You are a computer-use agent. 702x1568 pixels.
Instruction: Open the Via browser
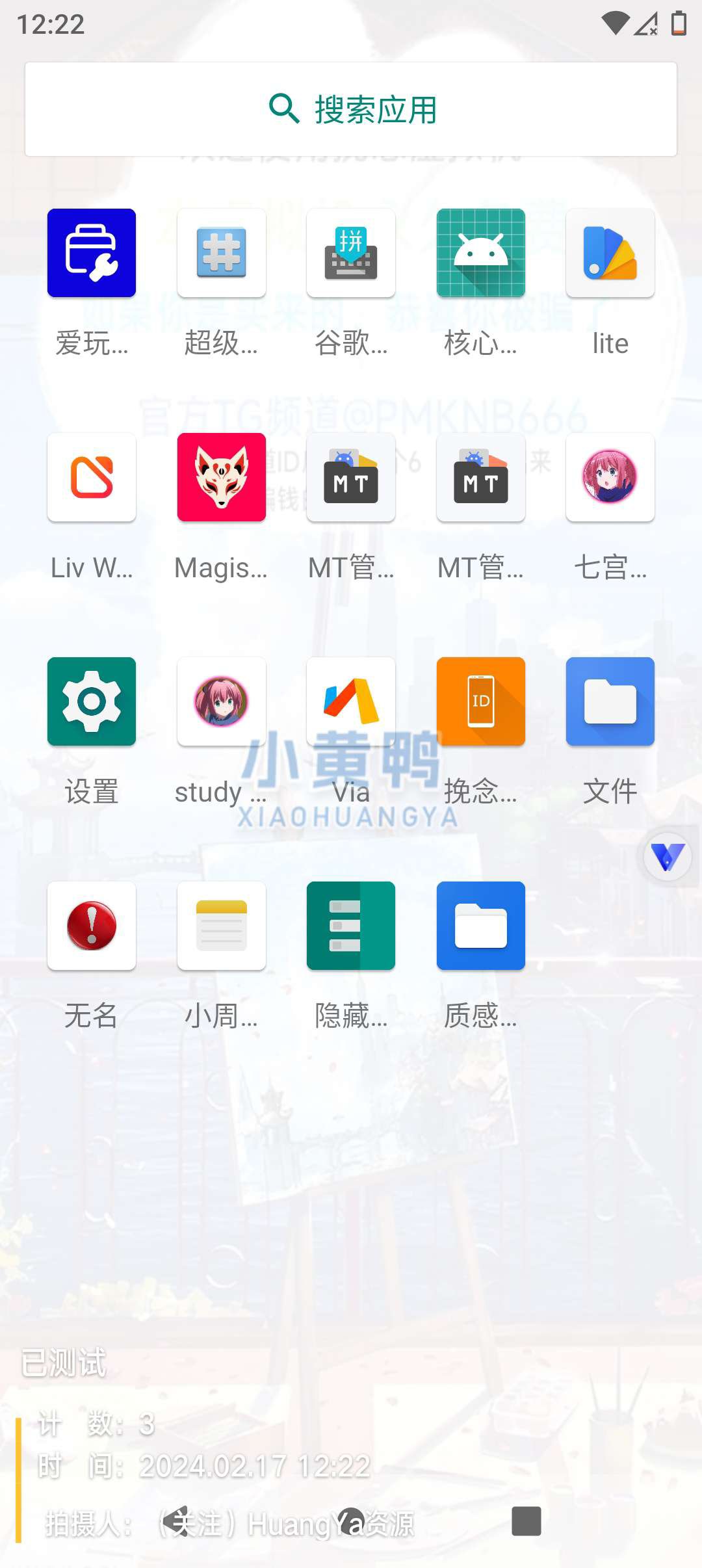click(x=351, y=702)
